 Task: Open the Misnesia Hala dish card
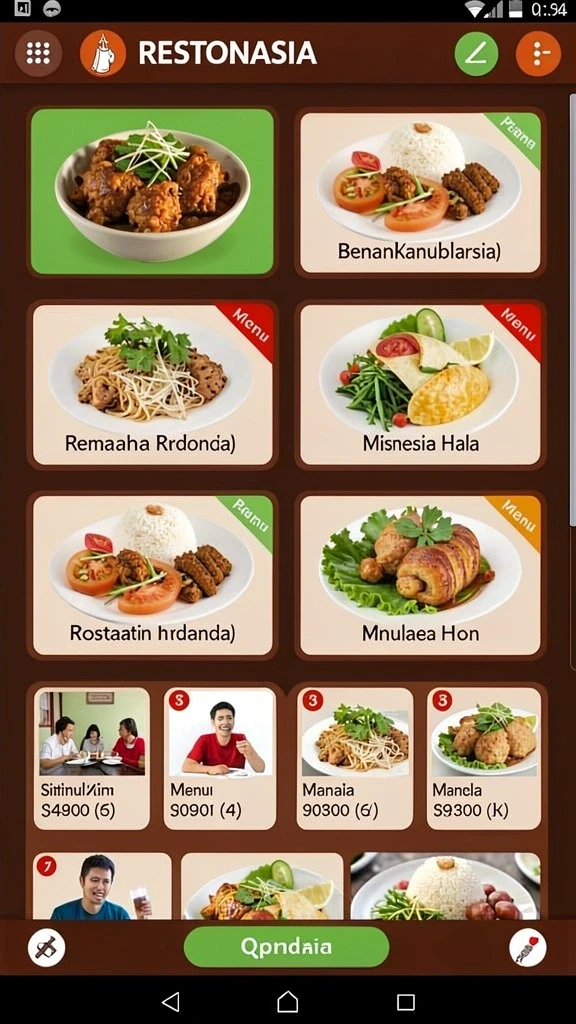420,385
